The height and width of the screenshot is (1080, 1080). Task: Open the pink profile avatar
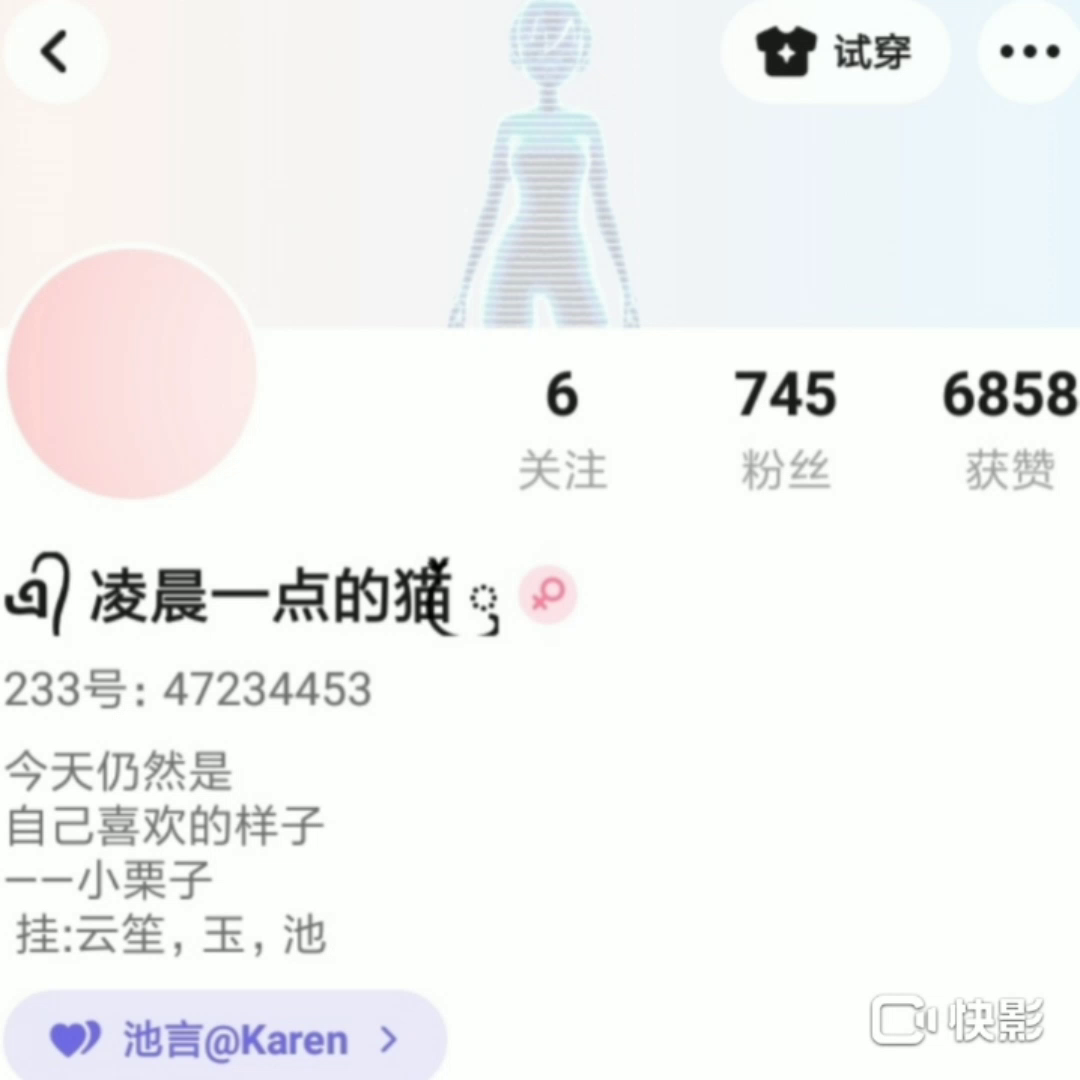pyautogui.click(x=131, y=373)
